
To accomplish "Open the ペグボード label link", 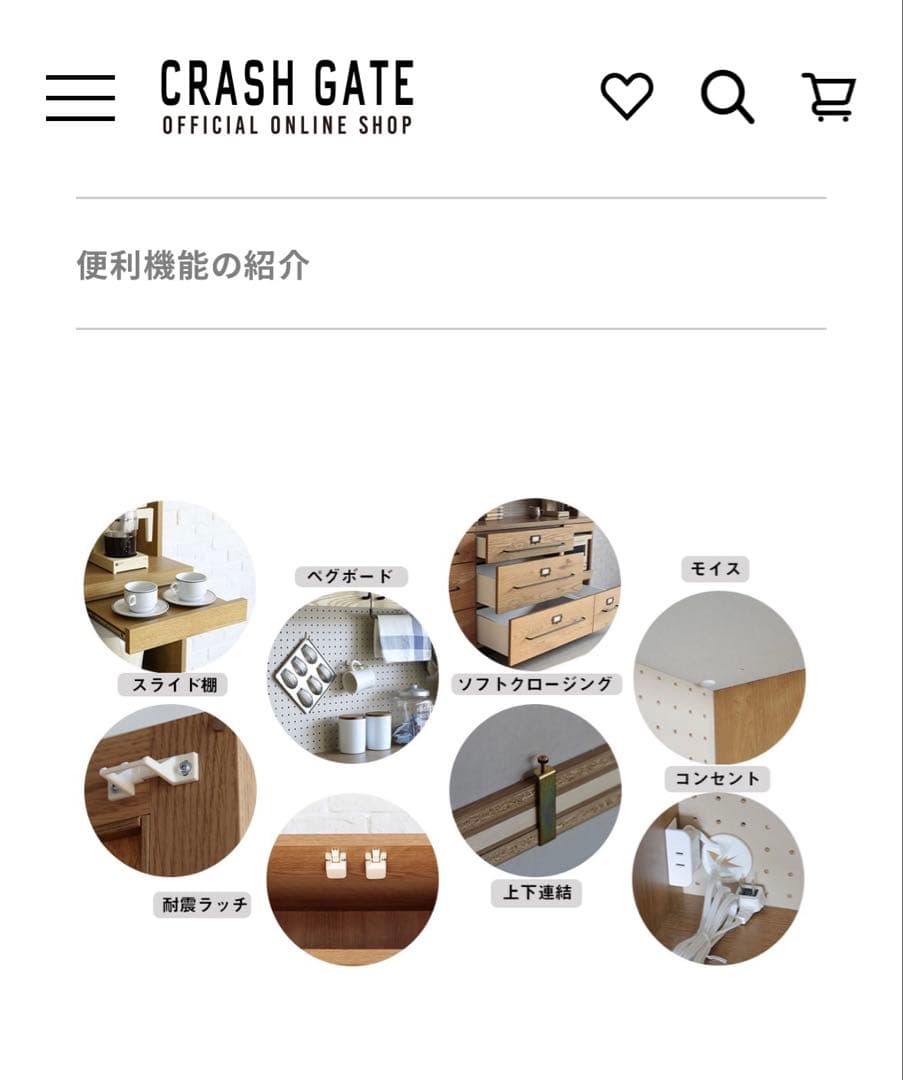I will point(351,575).
